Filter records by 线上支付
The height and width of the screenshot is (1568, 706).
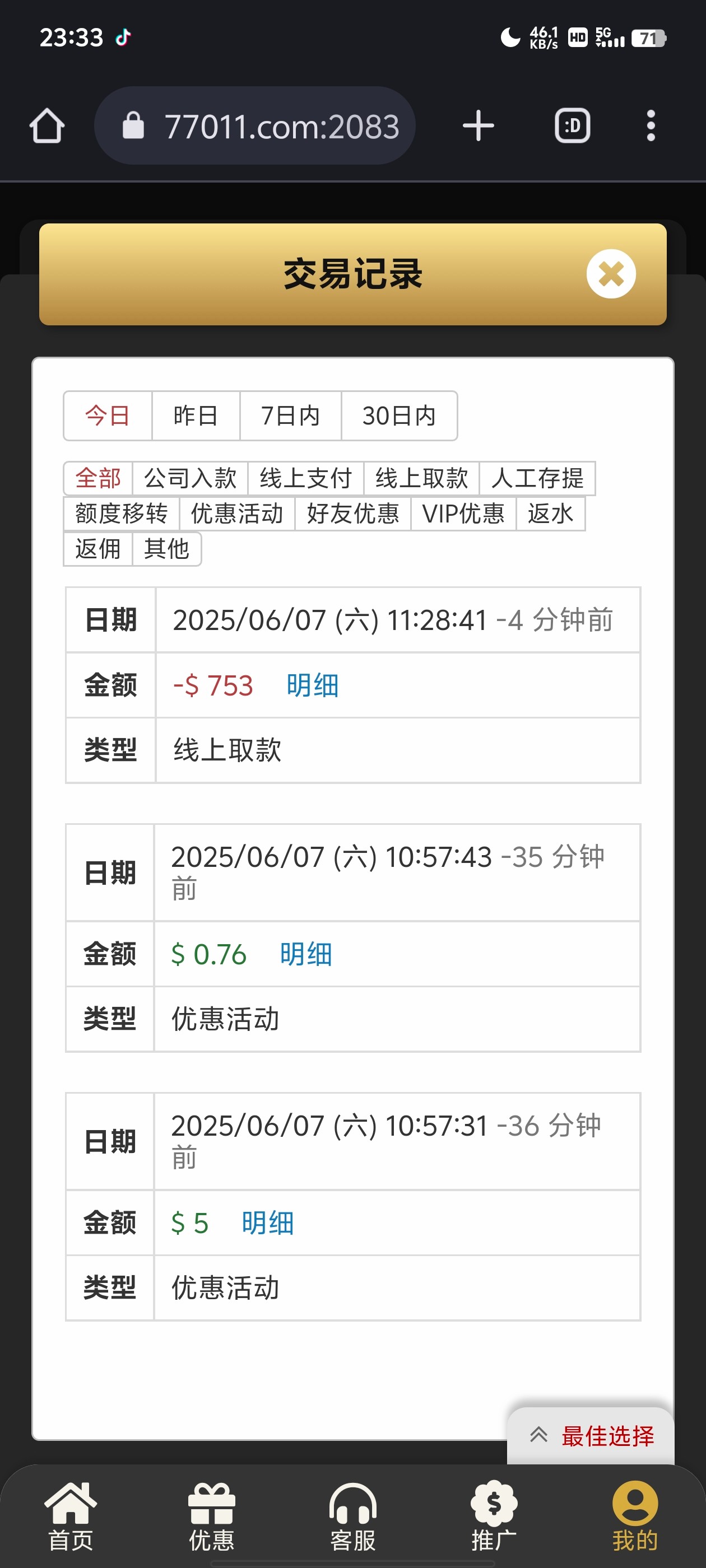pos(305,478)
